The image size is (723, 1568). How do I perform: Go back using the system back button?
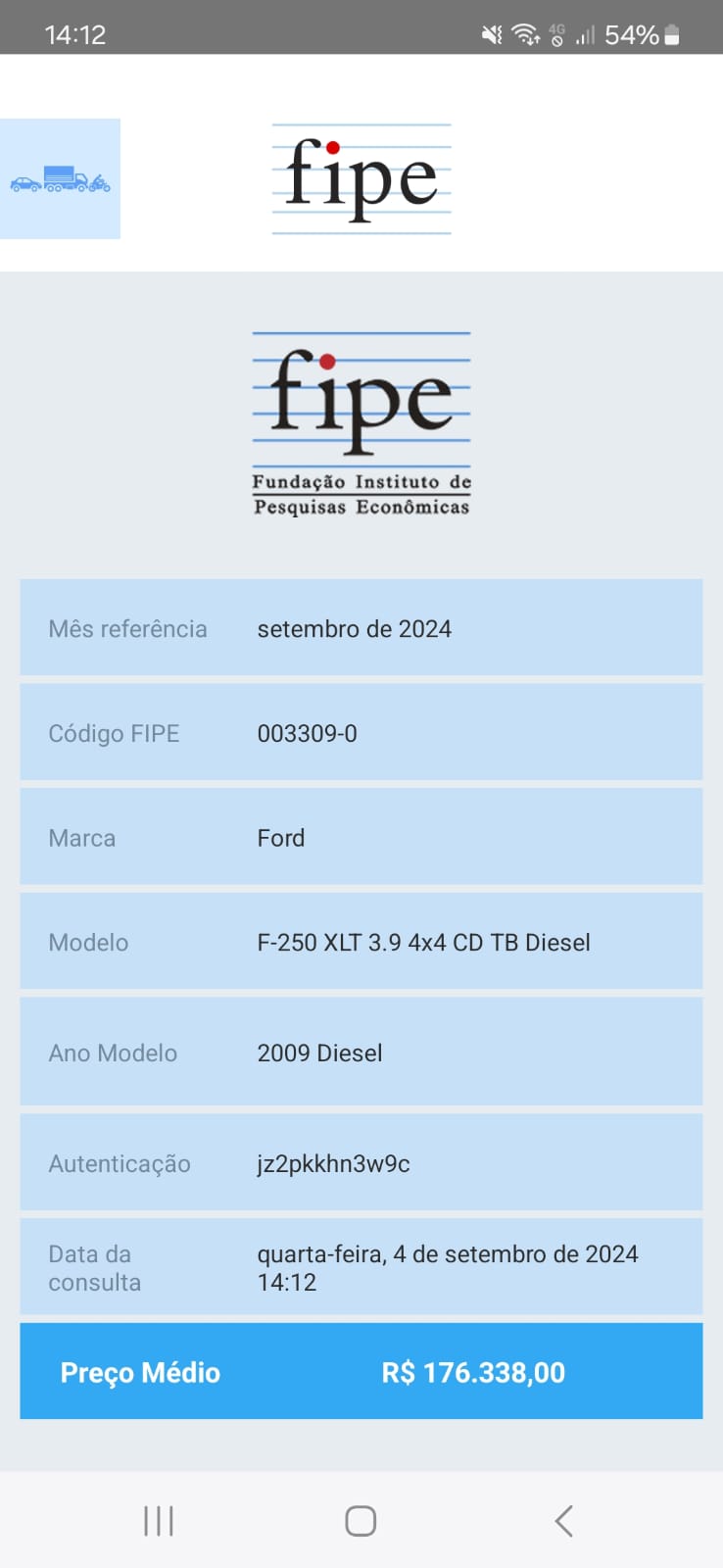[x=563, y=1521]
